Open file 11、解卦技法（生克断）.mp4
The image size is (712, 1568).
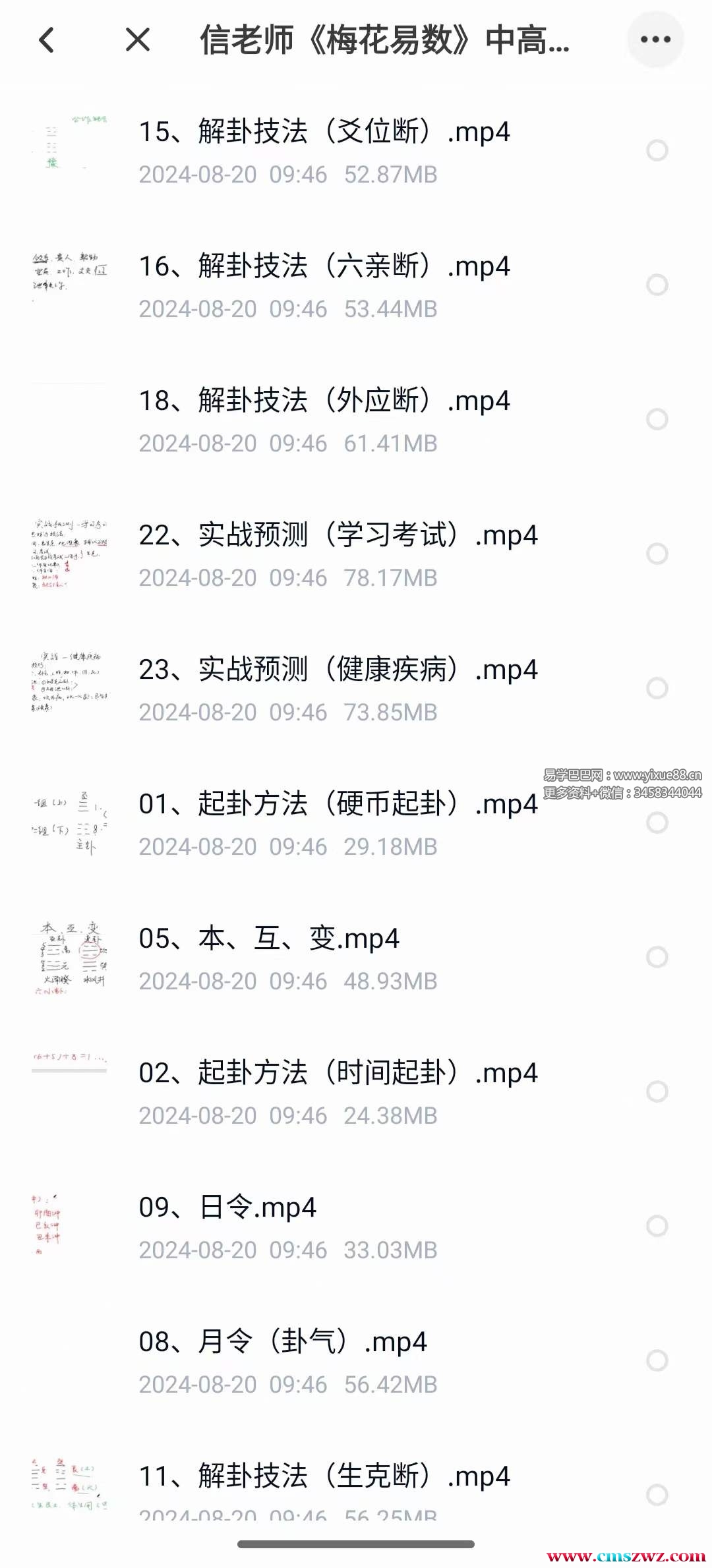[x=324, y=1476]
